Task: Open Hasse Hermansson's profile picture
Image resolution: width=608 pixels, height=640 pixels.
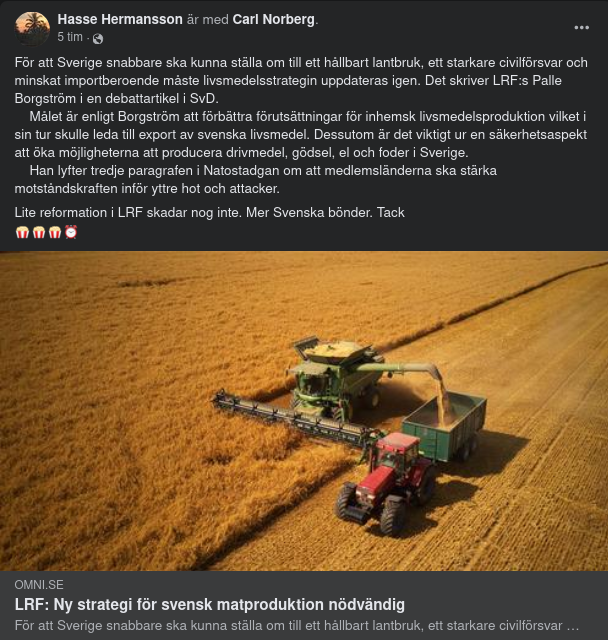Action: click(32, 28)
